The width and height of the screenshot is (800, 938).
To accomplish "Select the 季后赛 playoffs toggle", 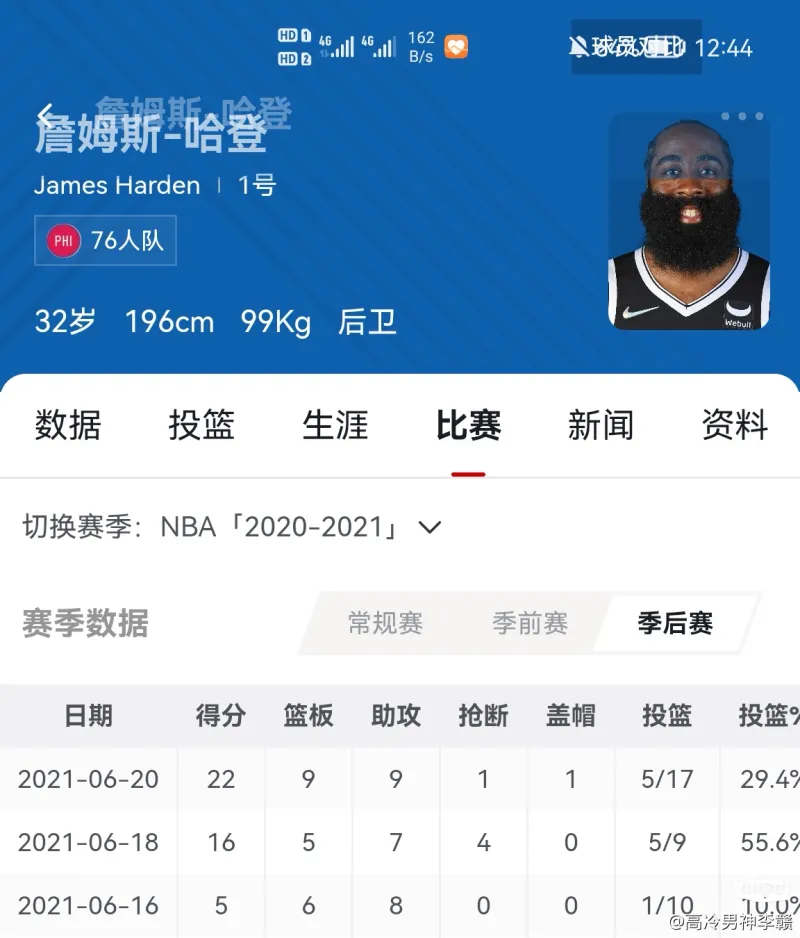I will pos(673,622).
